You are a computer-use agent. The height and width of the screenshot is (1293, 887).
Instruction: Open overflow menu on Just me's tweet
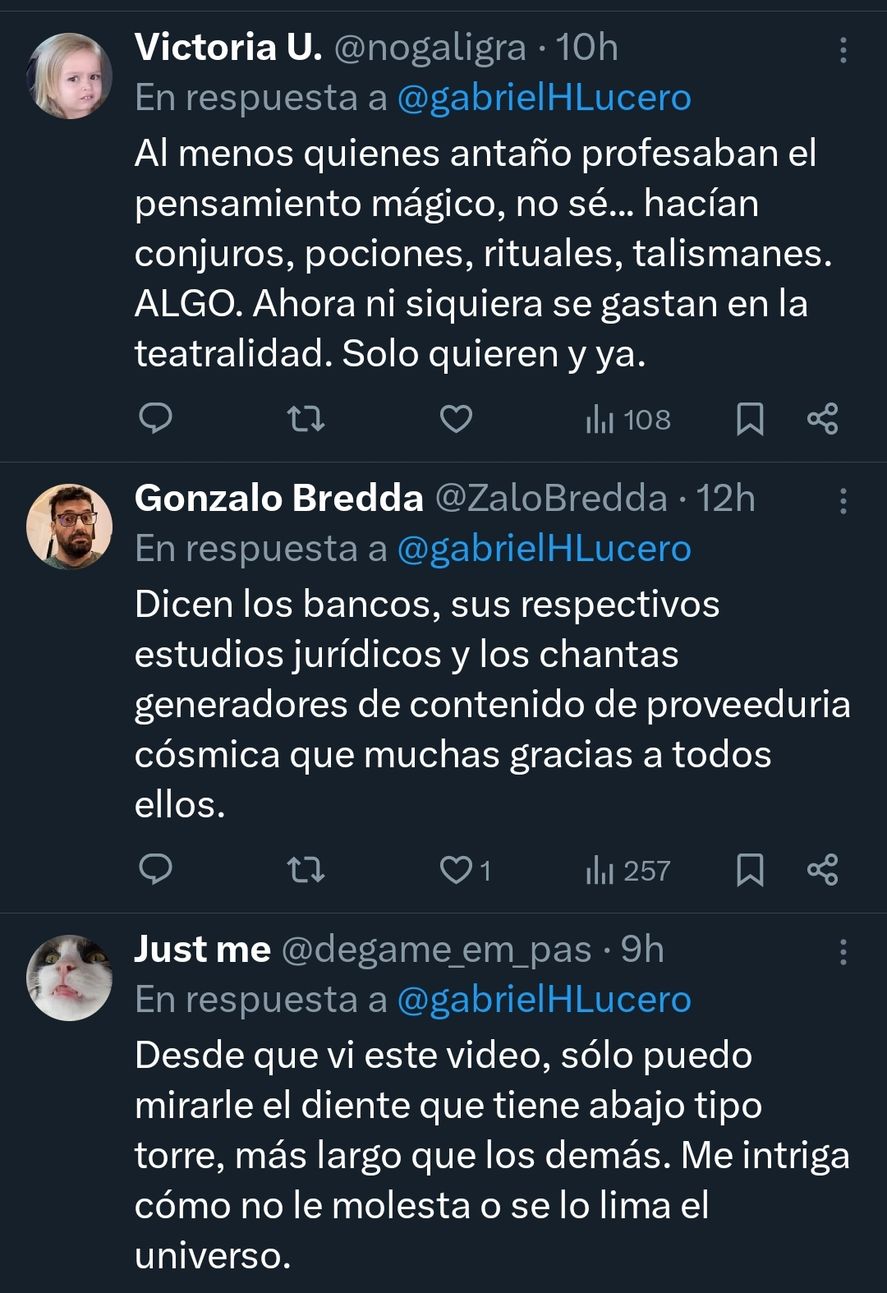(843, 951)
